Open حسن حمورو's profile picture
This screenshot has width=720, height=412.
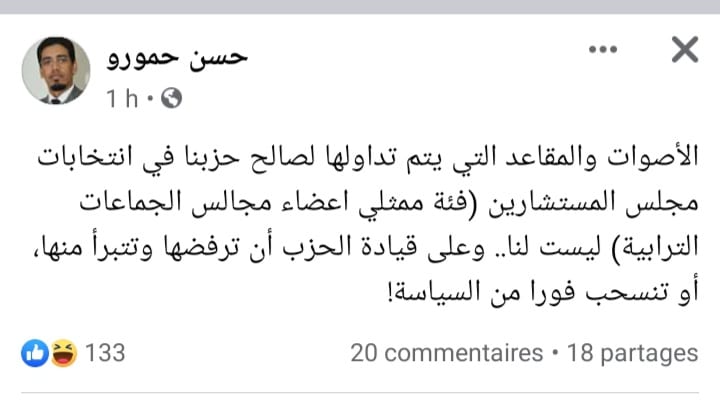[55, 70]
